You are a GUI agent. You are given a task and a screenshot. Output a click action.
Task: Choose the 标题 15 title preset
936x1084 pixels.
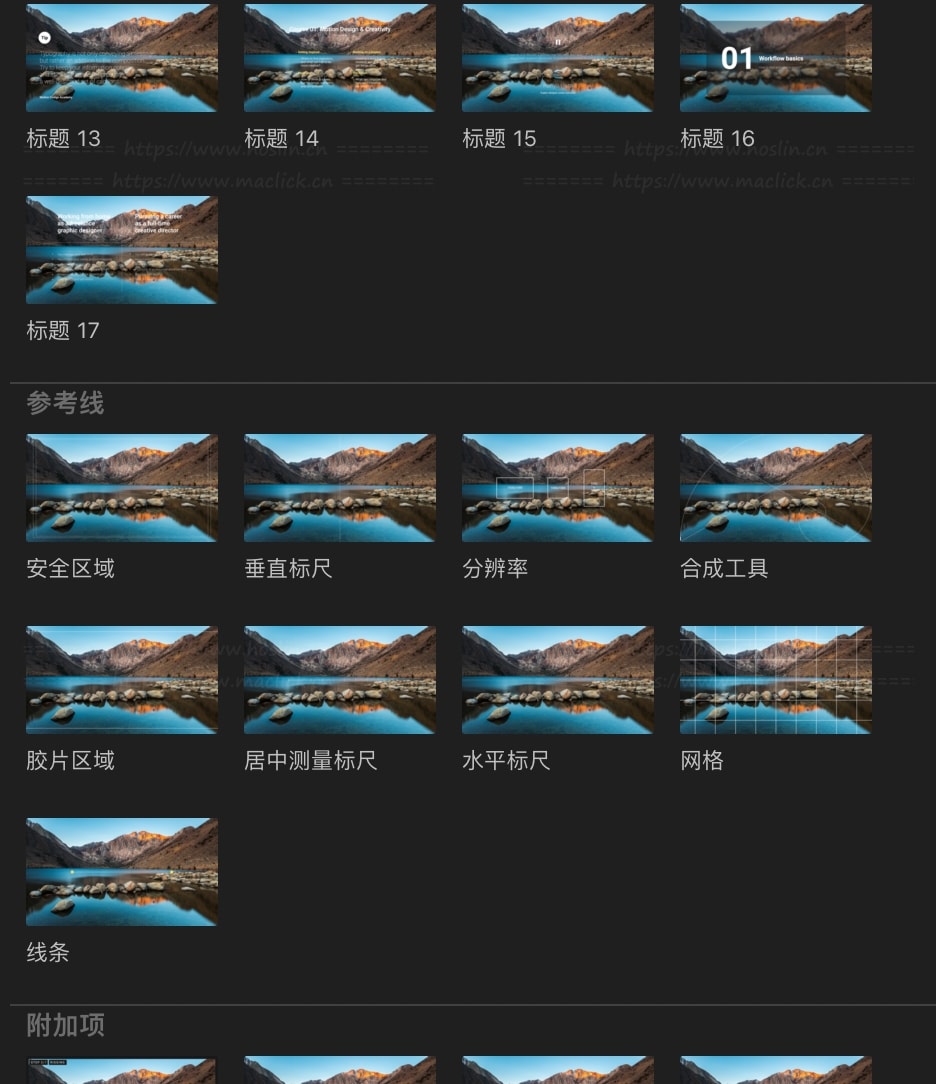558,58
